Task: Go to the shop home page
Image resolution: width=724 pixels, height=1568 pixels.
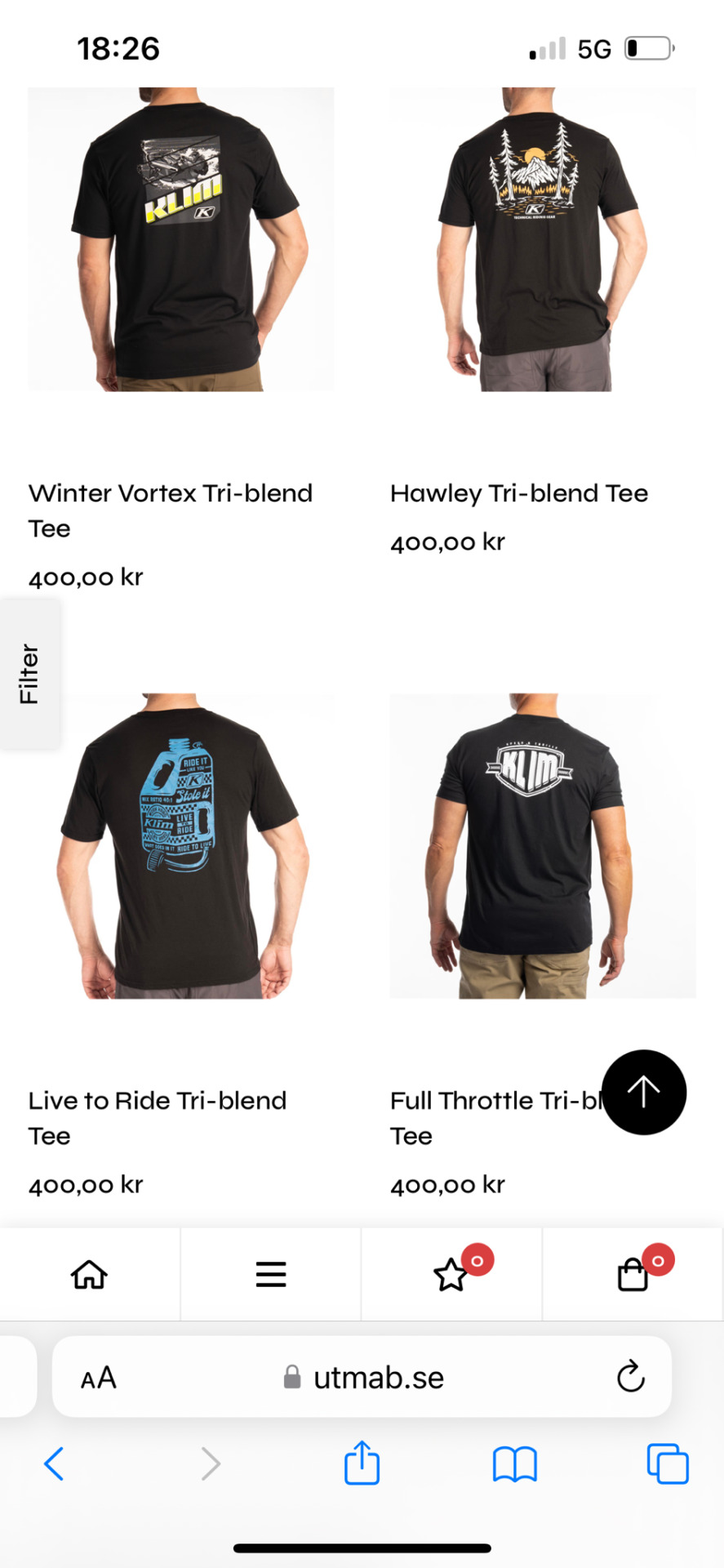Action: pyautogui.click(x=90, y=1274)
